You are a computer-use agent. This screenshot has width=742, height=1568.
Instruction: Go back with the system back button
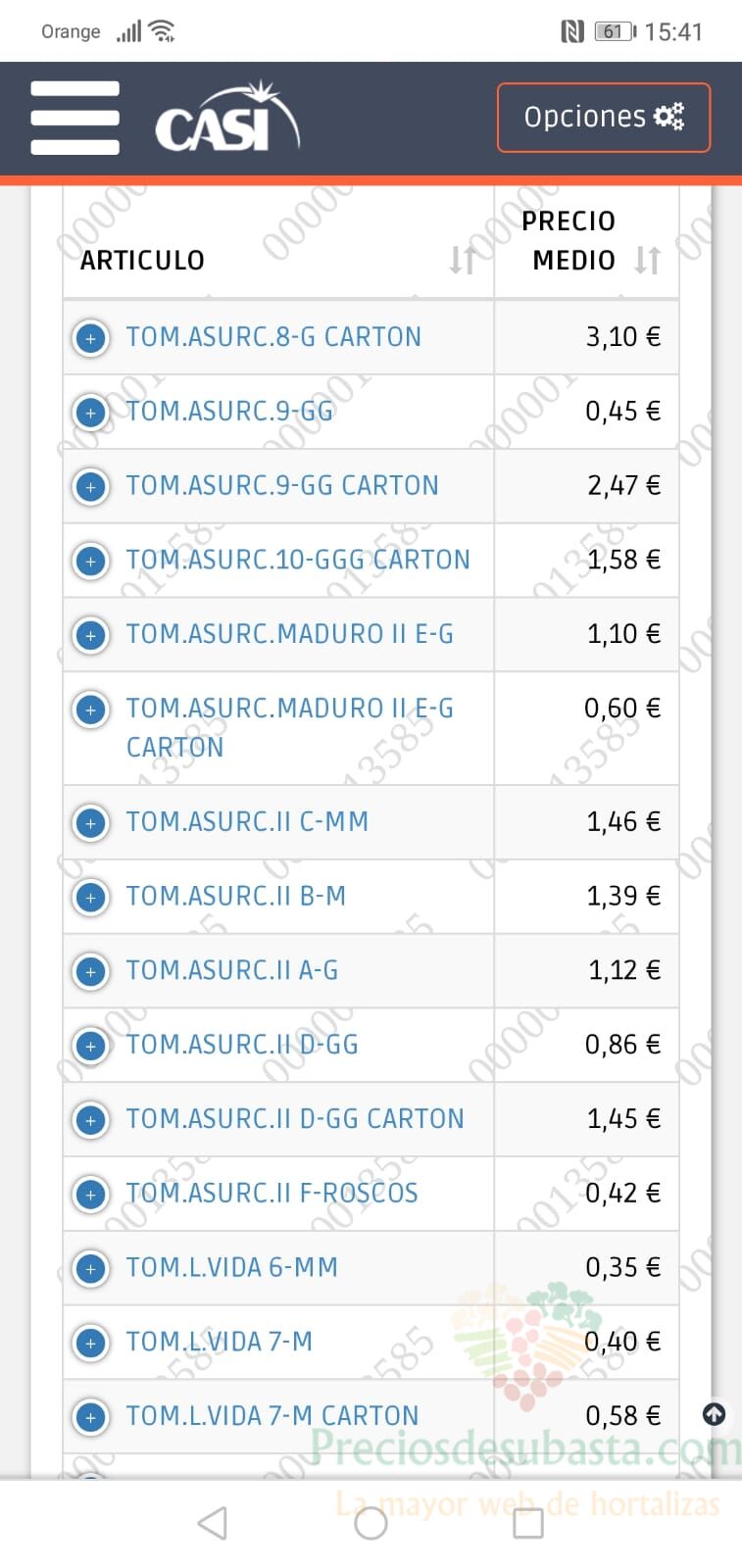(213, 1523)
